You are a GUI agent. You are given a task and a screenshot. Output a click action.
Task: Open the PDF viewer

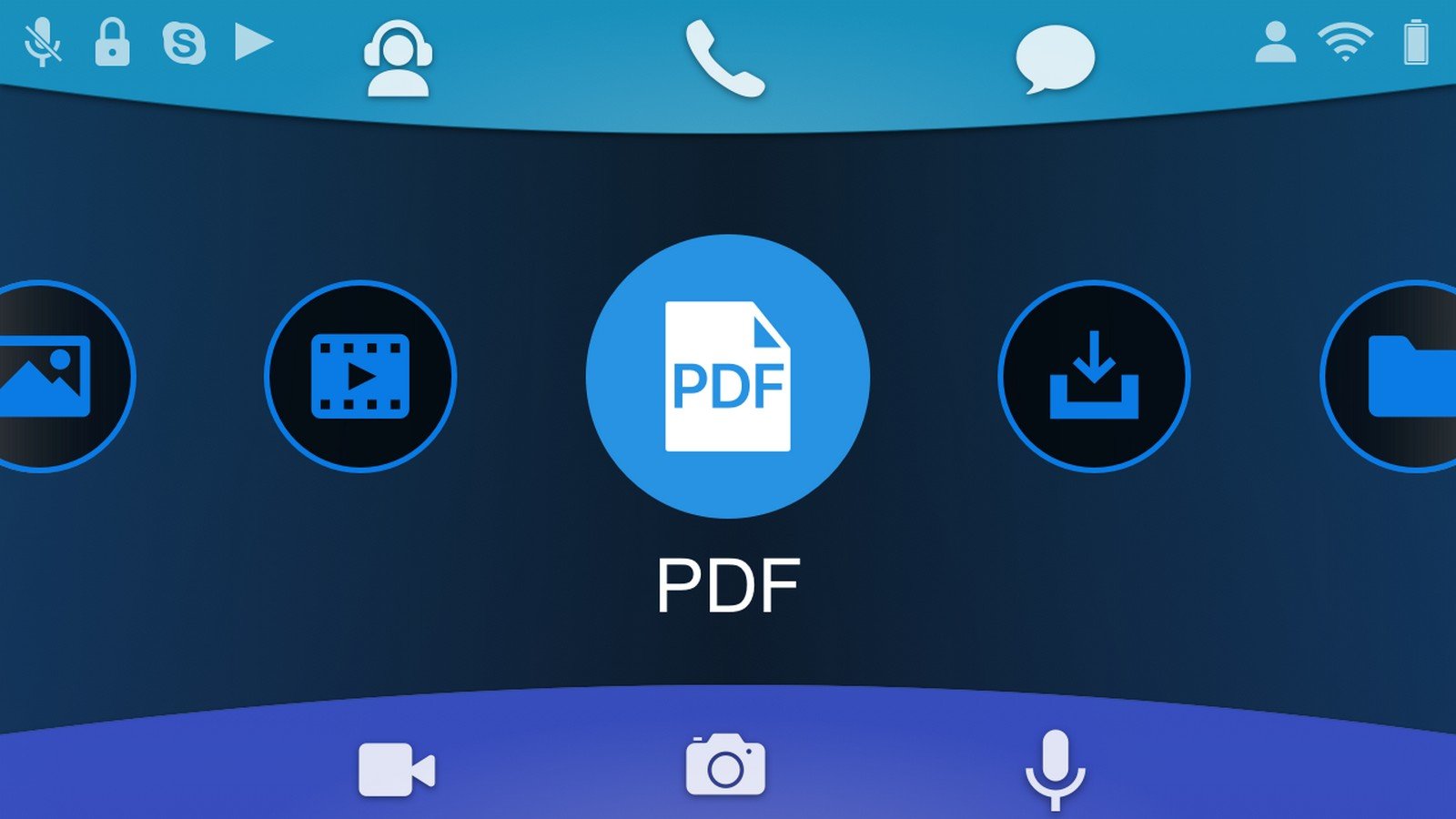pyautogui.click(x=727, y=376)
